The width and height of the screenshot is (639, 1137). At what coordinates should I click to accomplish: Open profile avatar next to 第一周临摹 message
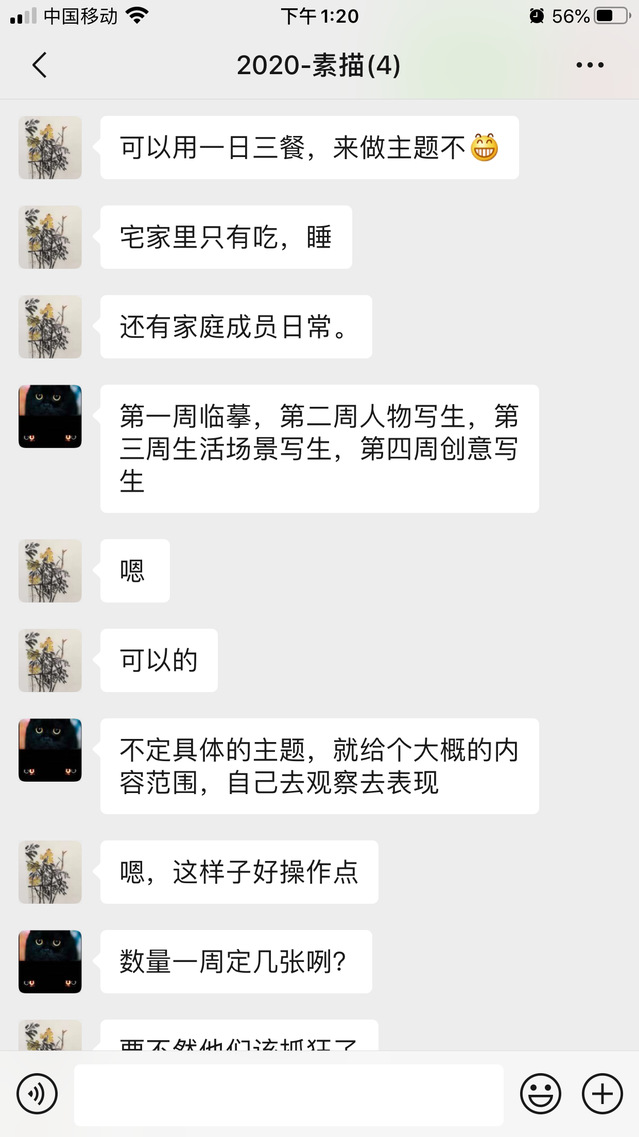click(50, 416)
